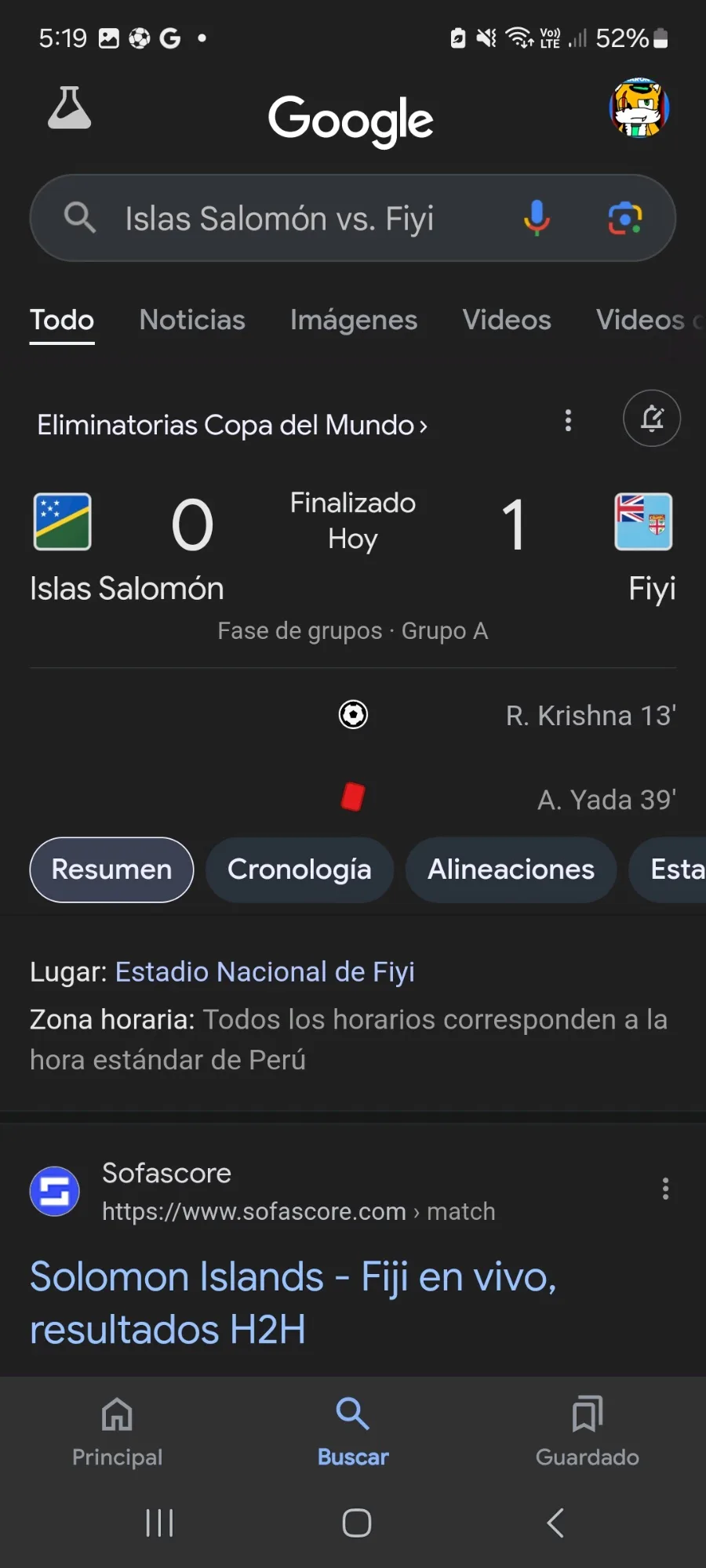The width and height of the screenshot is (706, 1568).
Task: Open options menu for the Sofascore result
Action: click(665, 1189)
